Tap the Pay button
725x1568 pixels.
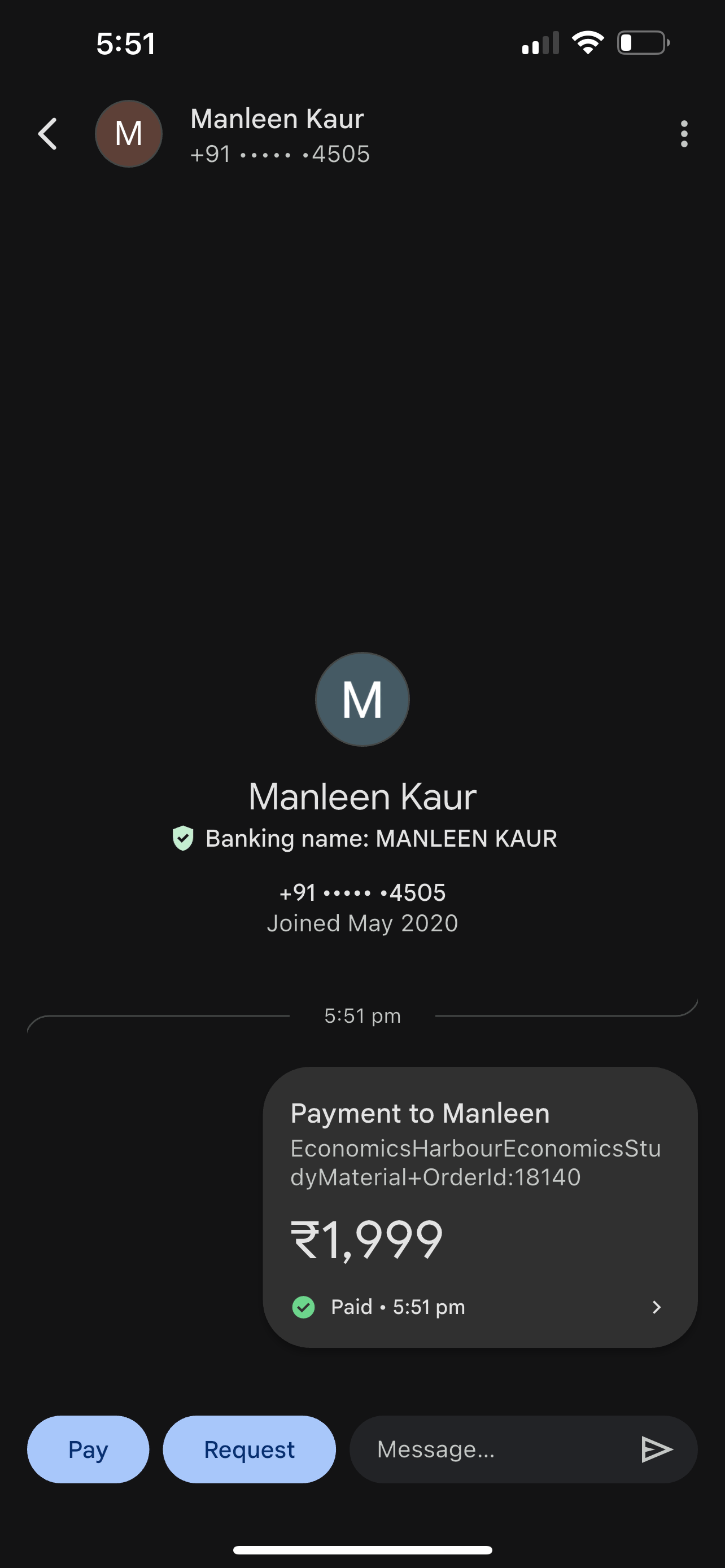coord(88,1449)
